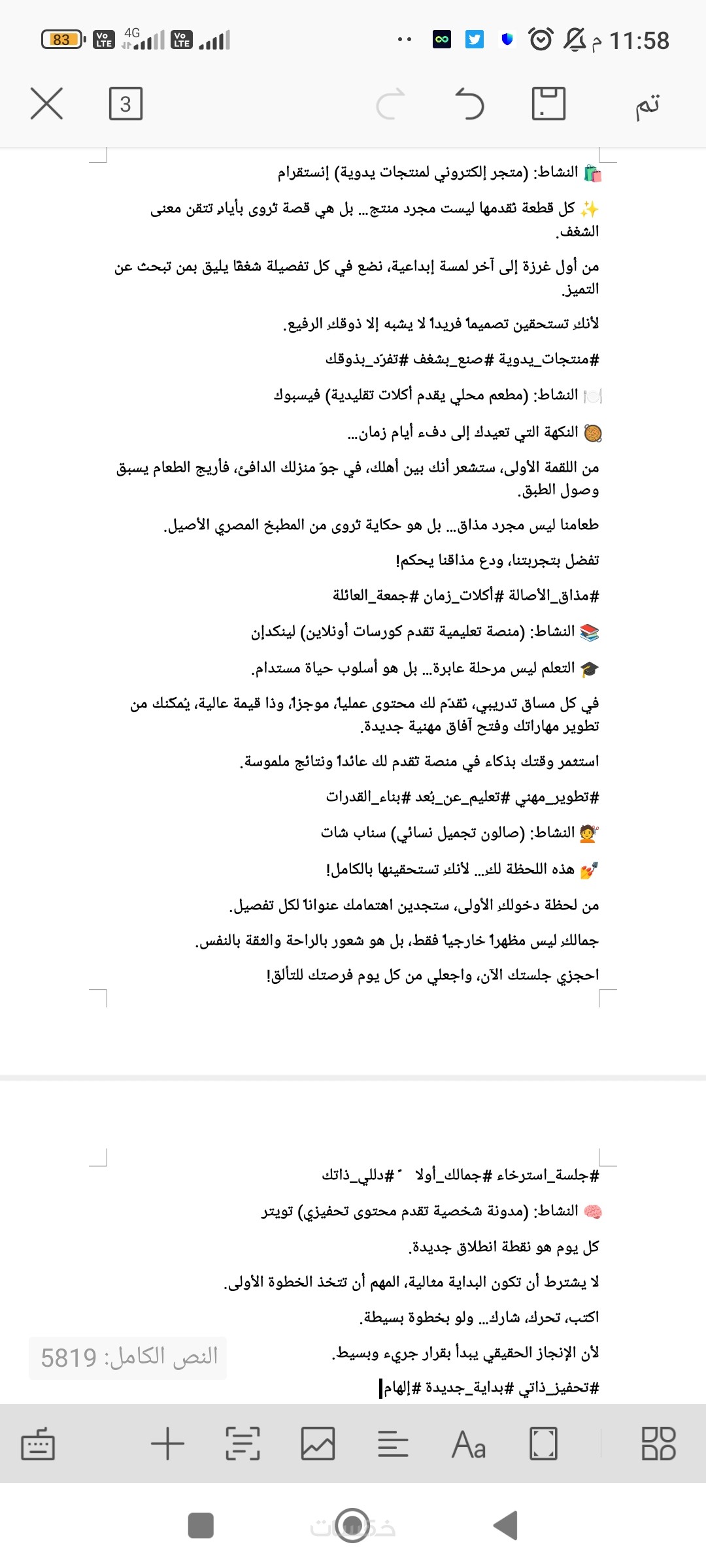Save the document with the disk icon
Image resolution: width=706 pixels, height=1568 pixels.
[548, 104]
